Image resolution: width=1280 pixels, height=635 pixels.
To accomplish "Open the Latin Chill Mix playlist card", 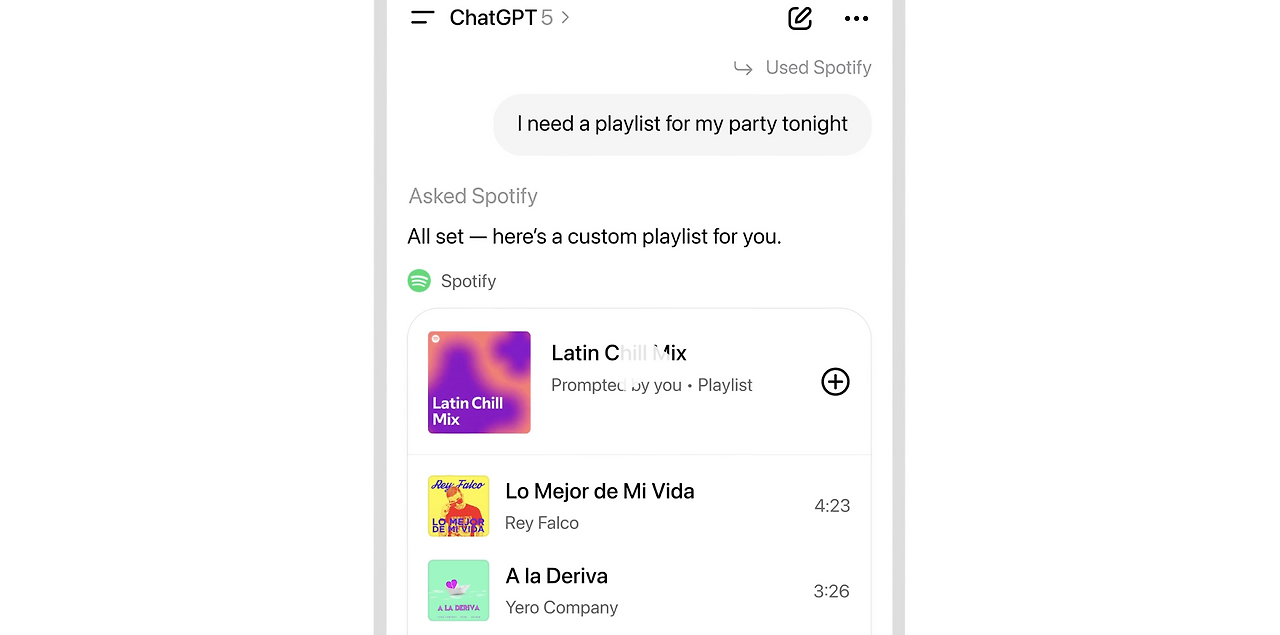I will point(639,382).
